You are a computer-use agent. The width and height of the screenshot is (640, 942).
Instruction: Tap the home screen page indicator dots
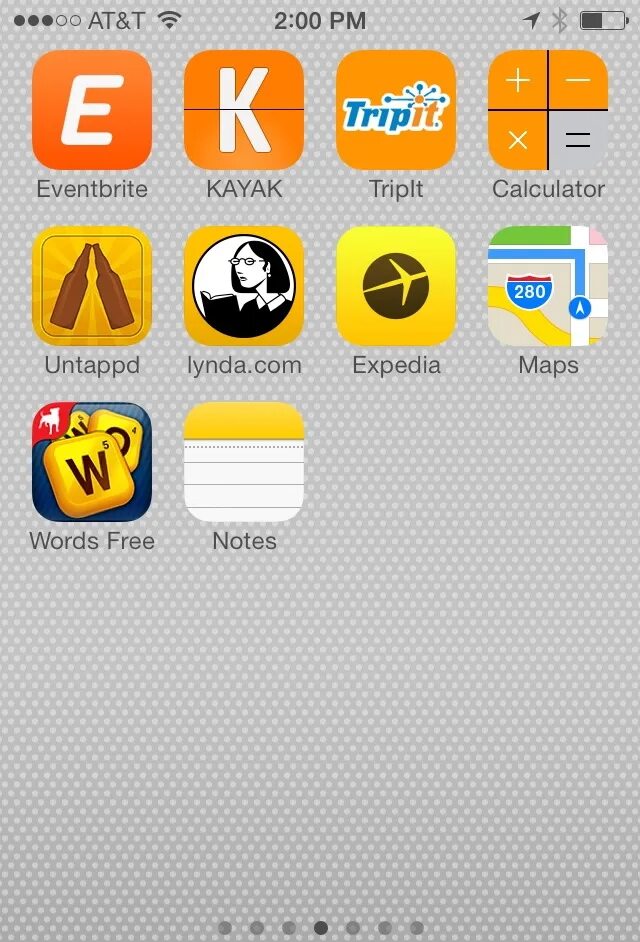tap(320, 928)
